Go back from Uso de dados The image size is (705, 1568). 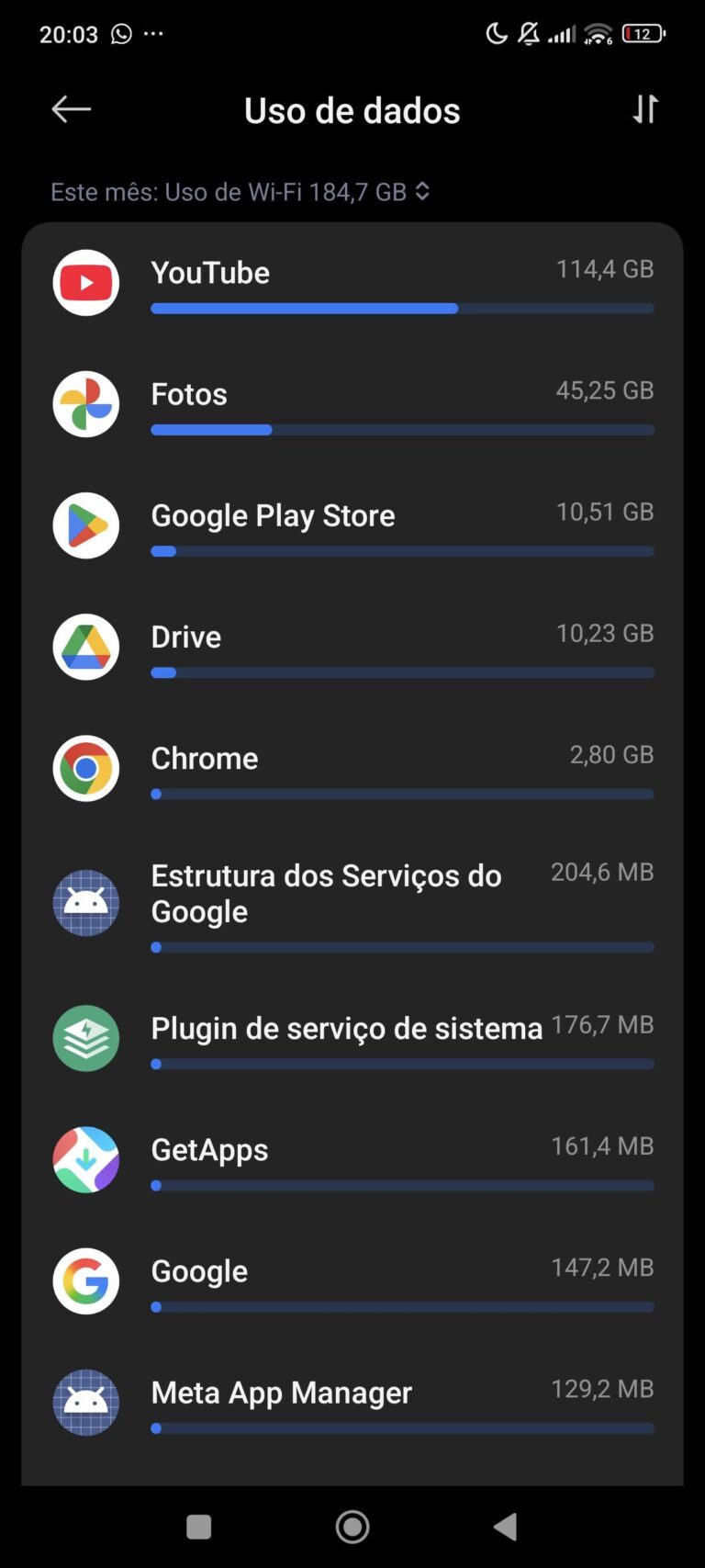pos(71,109)
